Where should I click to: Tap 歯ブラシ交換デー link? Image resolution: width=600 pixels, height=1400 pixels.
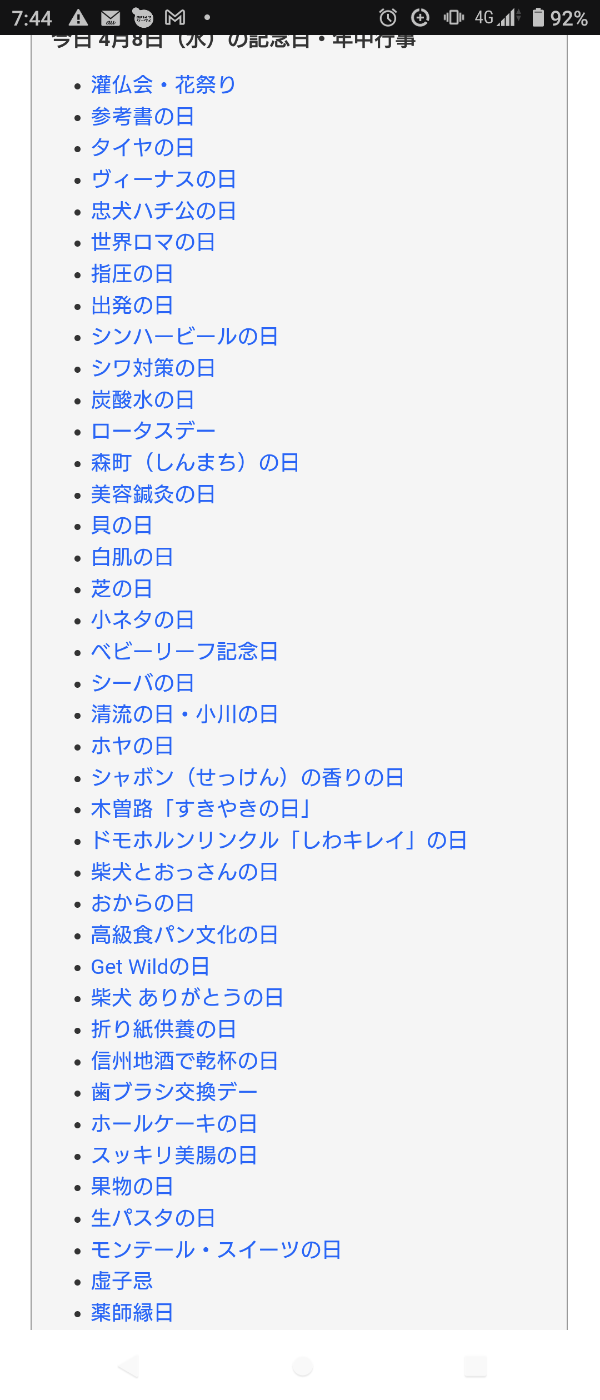click(x=174, y=1092)
